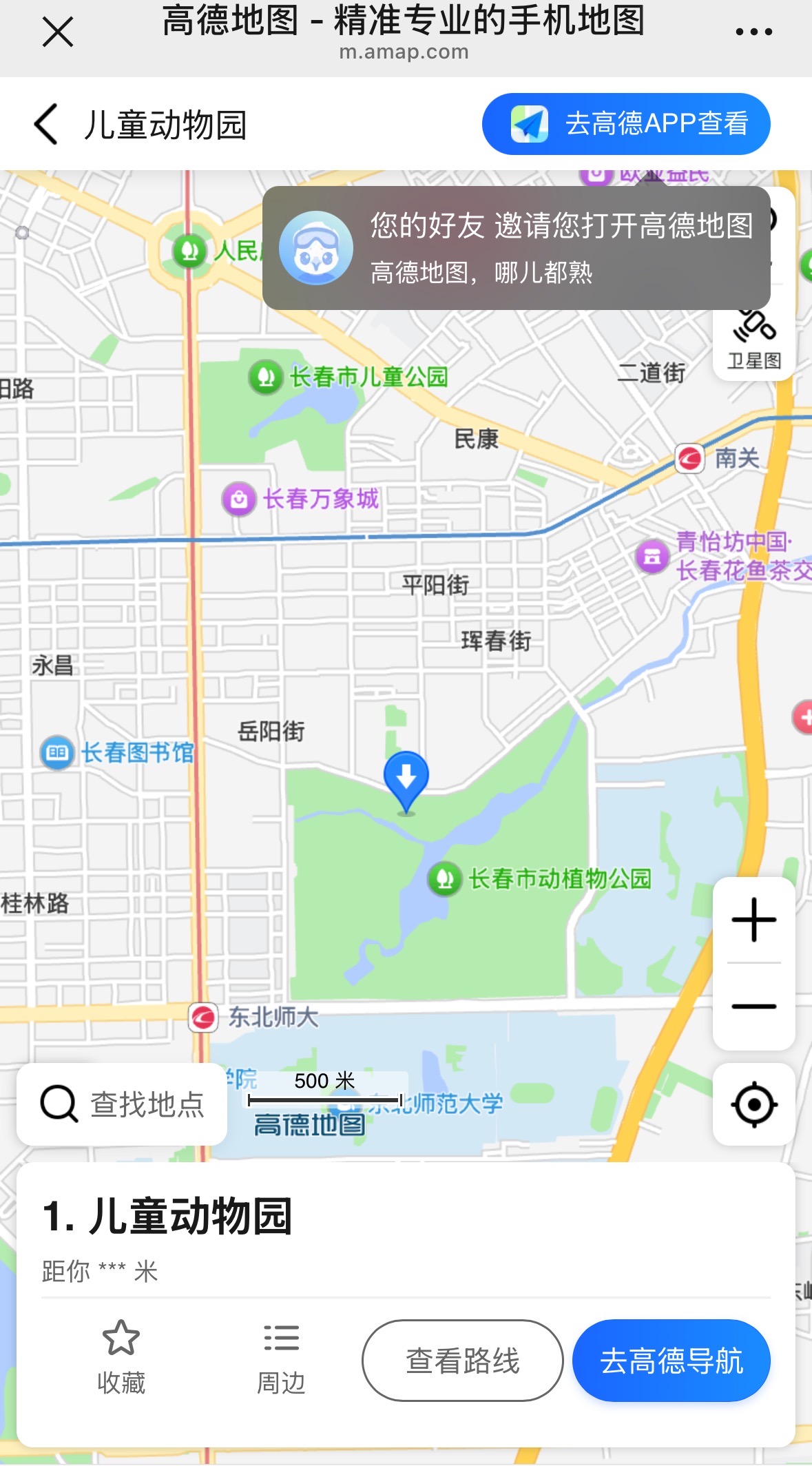This screenshot has width=812, height=1466.
Task: Tap 查看路线 to view route
Action: pyautogui.click(x=462, y=1361)
